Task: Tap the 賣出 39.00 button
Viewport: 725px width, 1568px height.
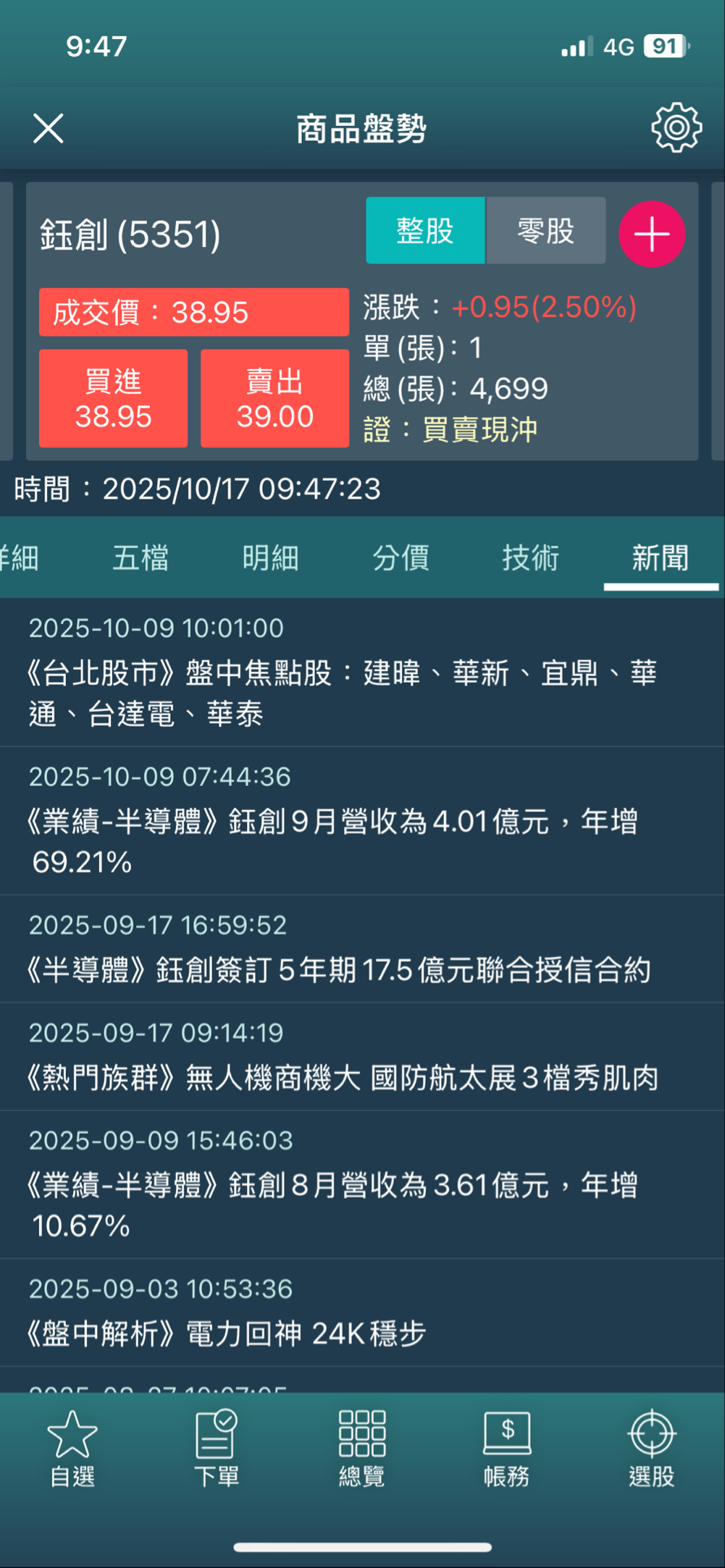Action: [x=275, y=398]
